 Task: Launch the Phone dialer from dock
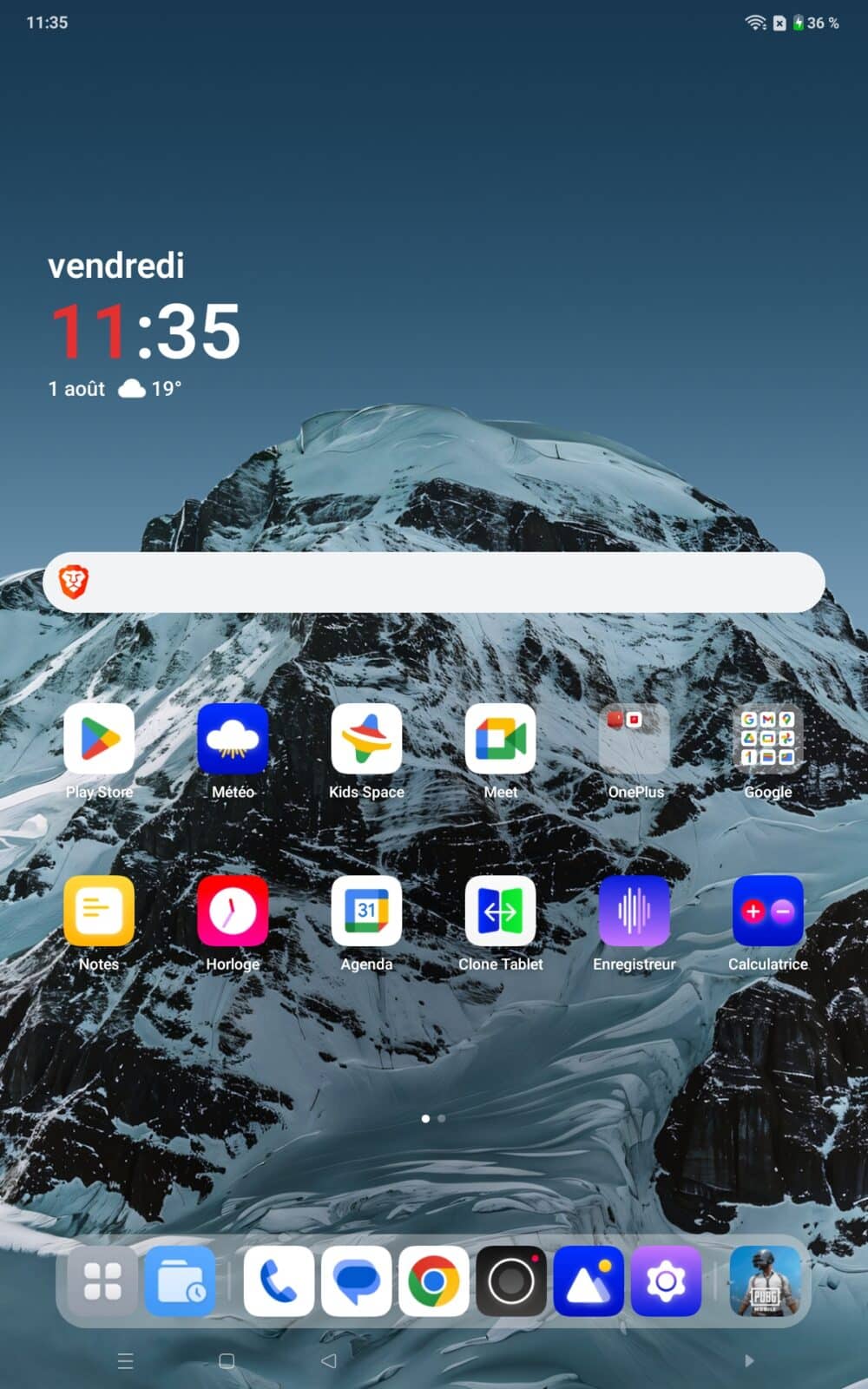pyautogui.click(x=279, y=1281)
